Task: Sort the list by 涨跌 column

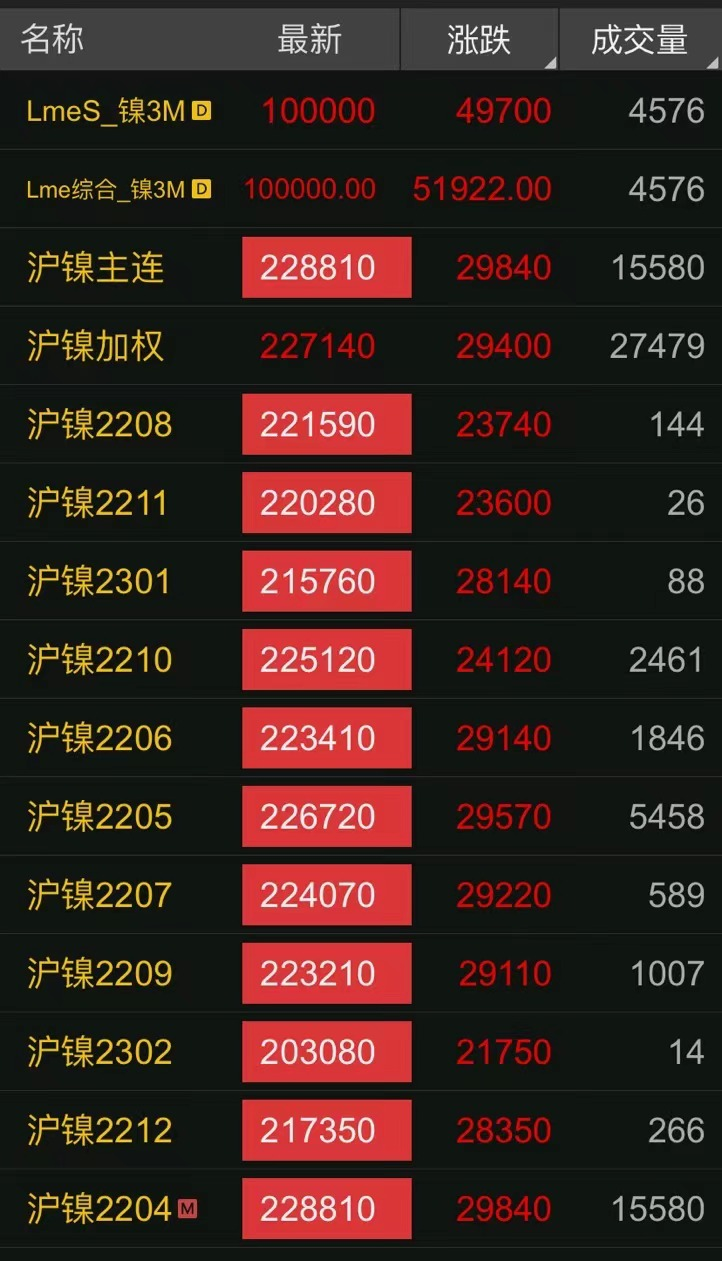Action: [x=479, y=40]
